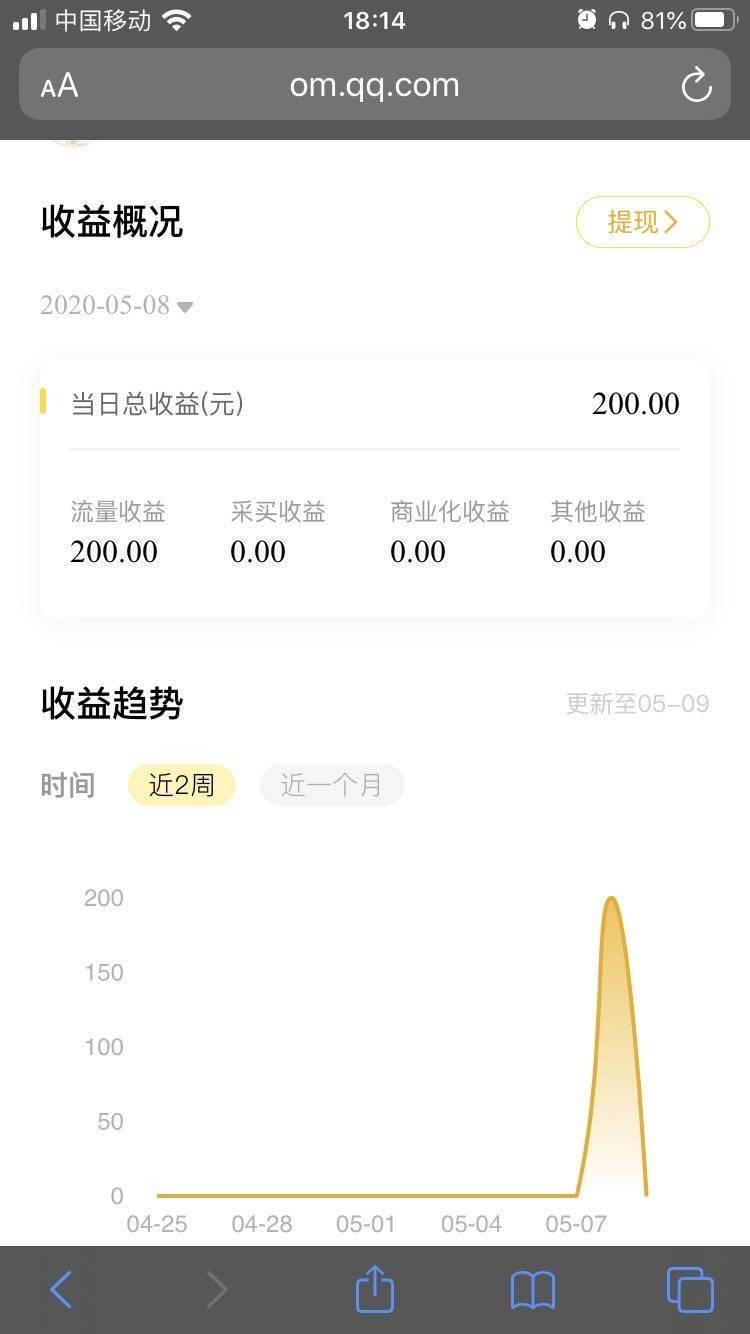
Task: Open the Safari tabs overview
Action: pyautogui.click(x=690, y=1289)
